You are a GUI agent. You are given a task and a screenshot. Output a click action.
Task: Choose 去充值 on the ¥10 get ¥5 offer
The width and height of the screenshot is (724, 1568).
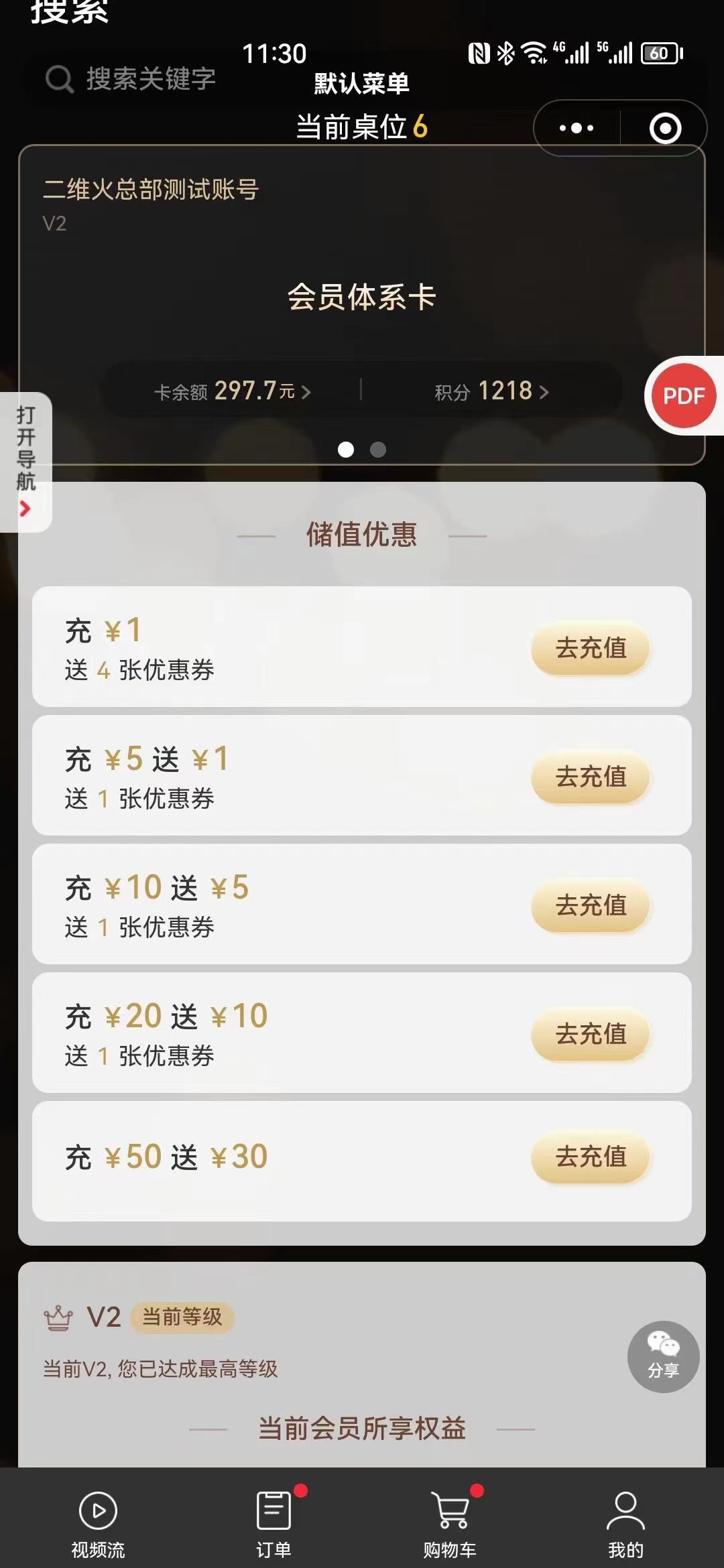click(591, 905)
